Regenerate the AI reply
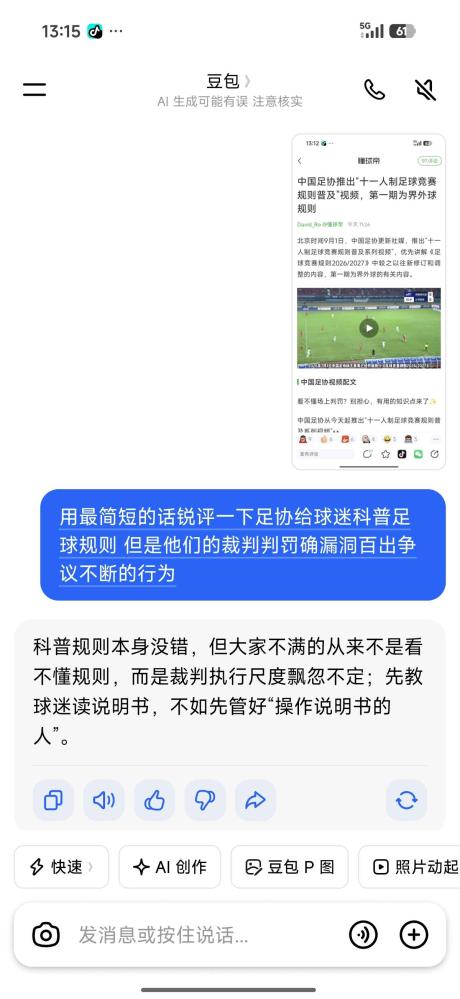 406,800
